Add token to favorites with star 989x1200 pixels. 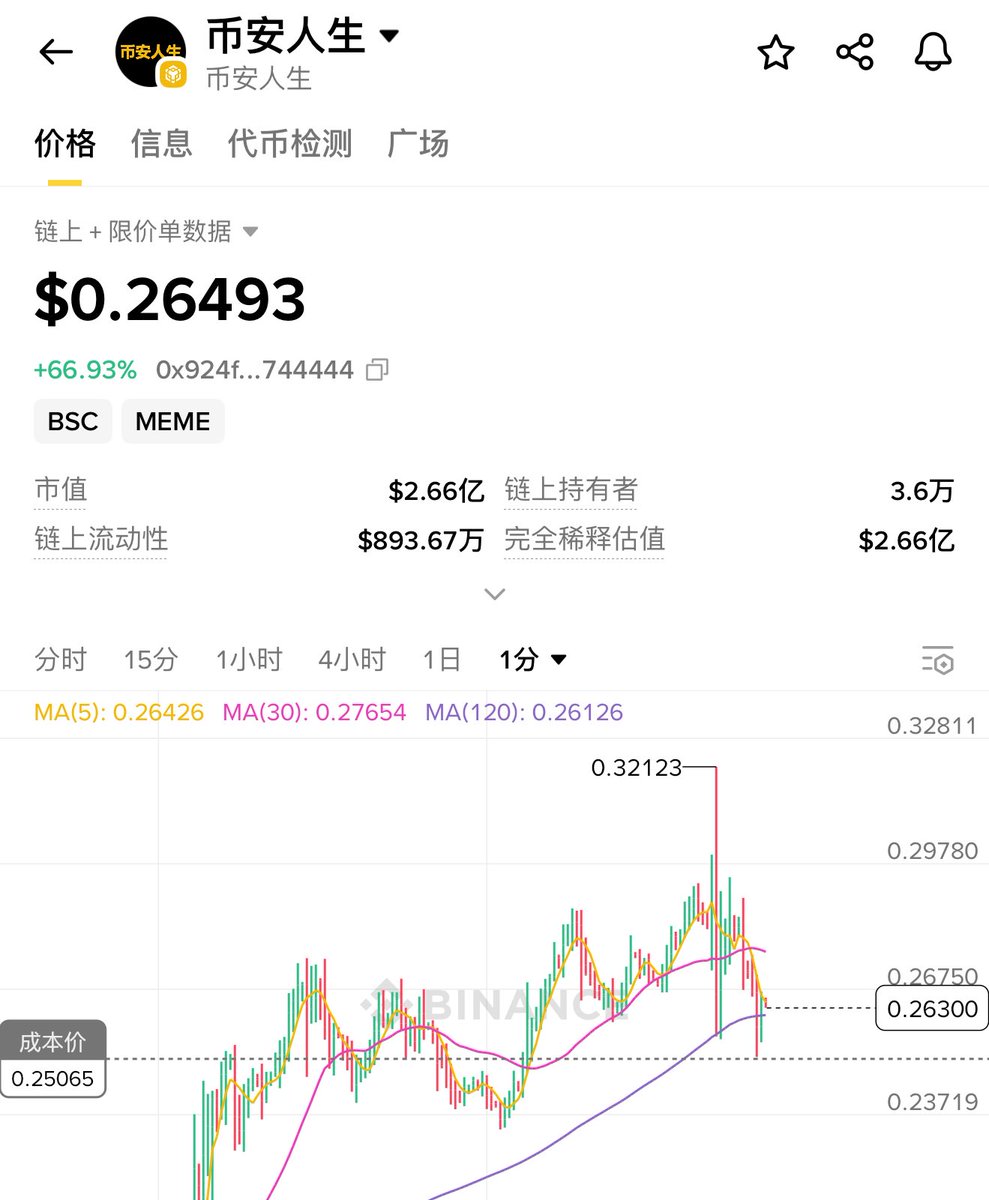coord(776,53)
